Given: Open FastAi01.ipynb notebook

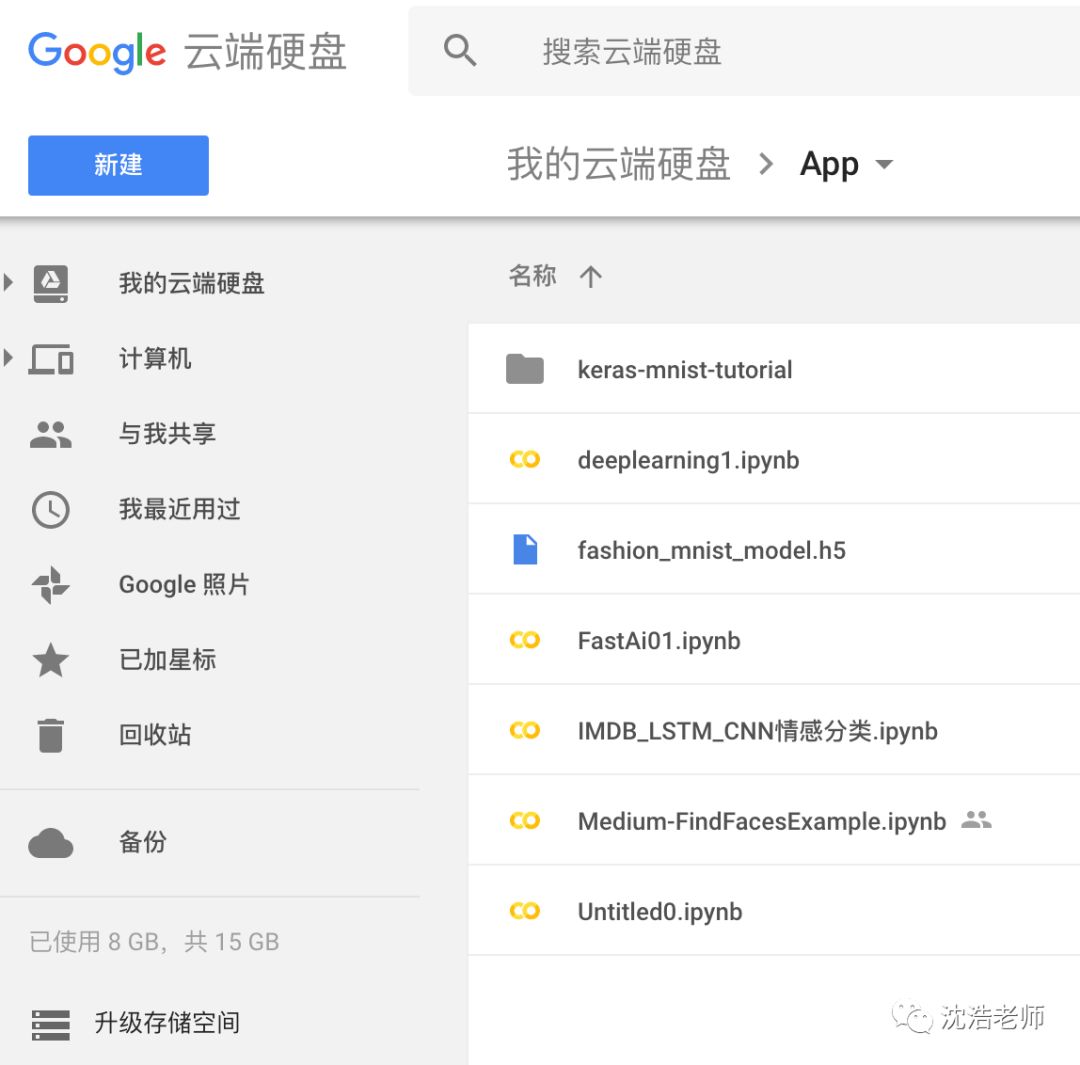Looking at the screenshot, I should point(658,641).
